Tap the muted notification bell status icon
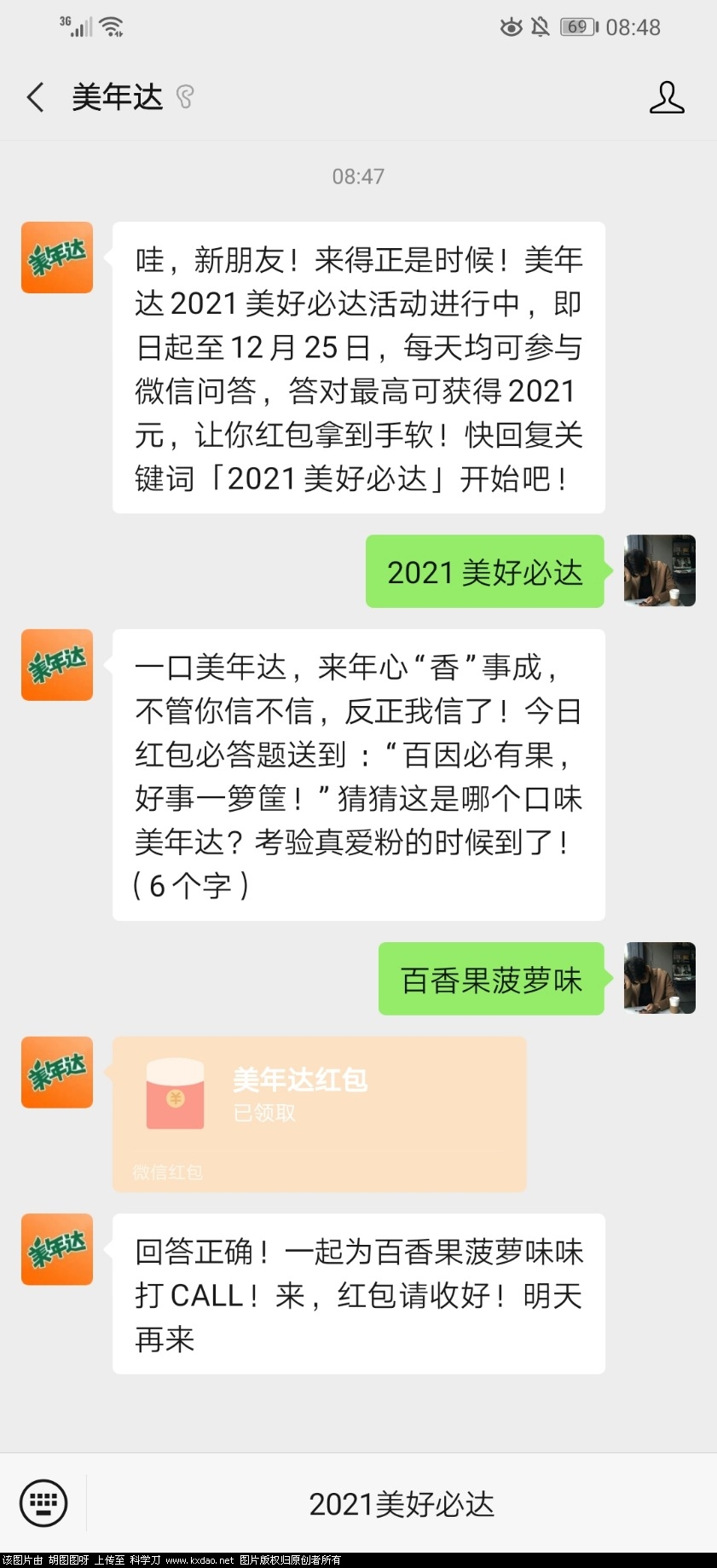This screenshot has height=1568, width=717. point(540,27)
